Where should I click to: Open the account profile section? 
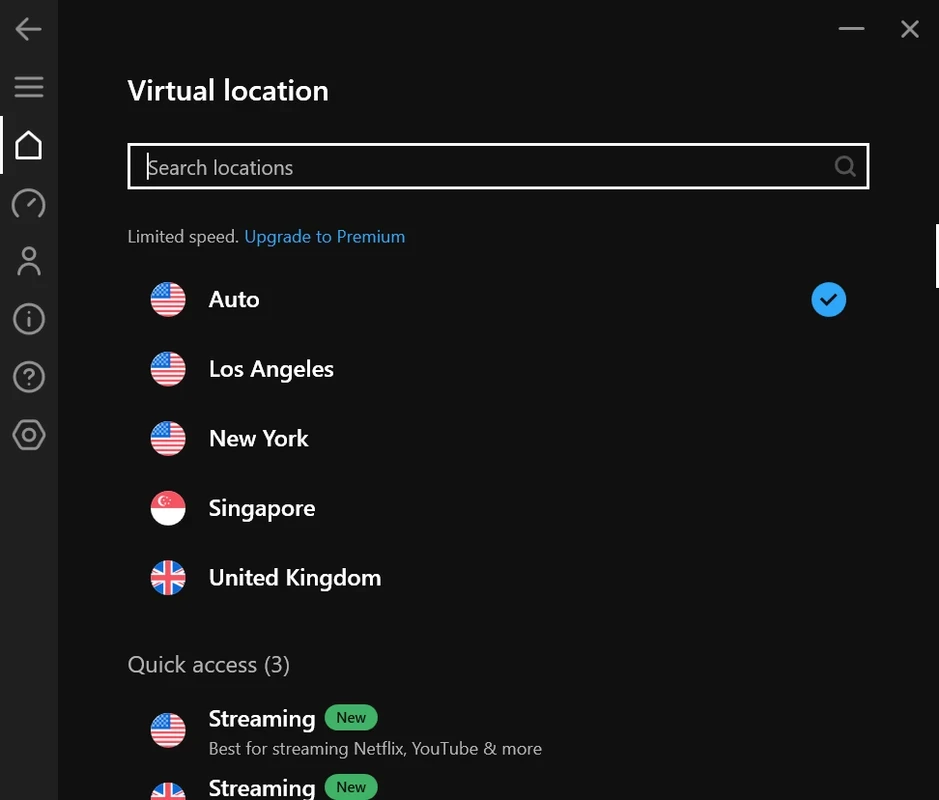coord(28,262)
